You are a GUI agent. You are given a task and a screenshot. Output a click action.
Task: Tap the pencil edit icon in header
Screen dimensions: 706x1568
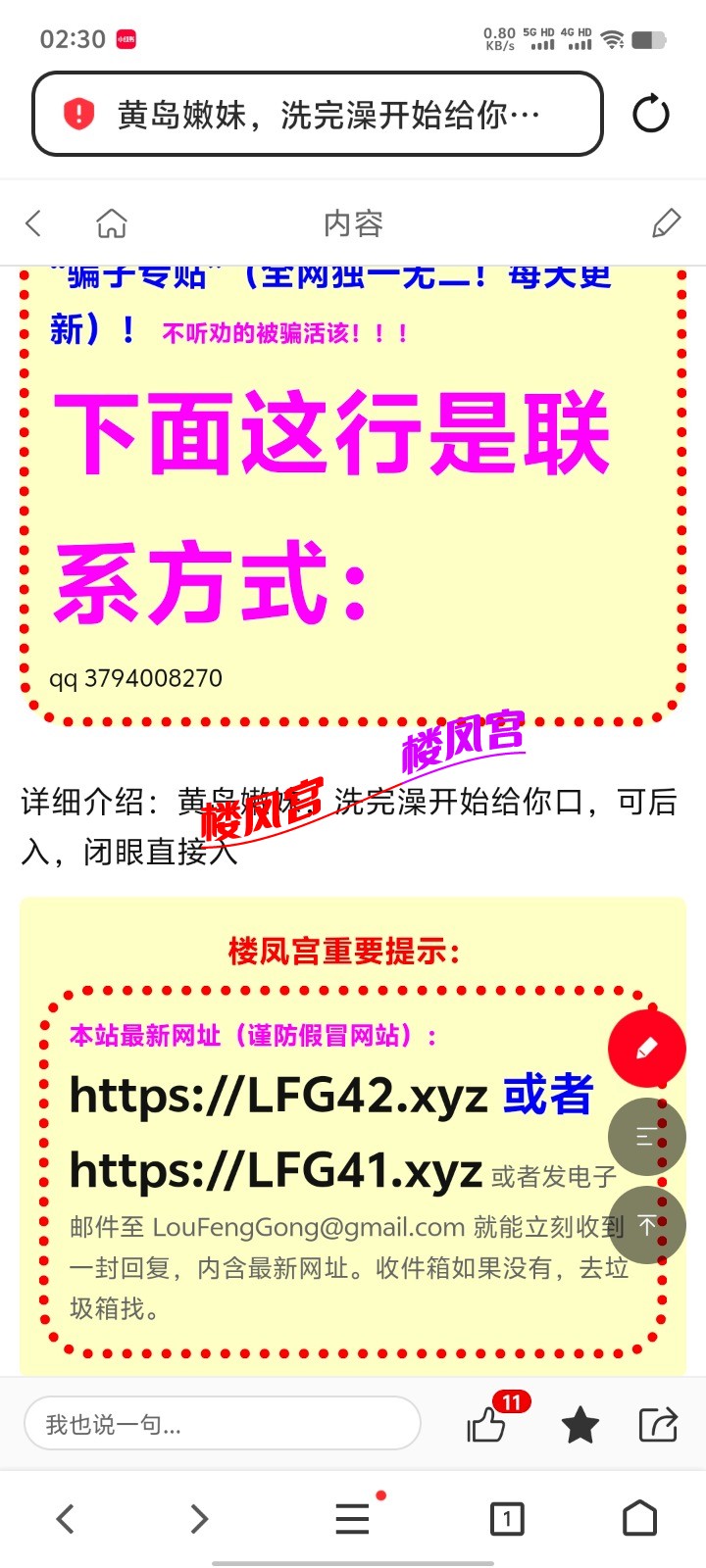tap(666, 223)
